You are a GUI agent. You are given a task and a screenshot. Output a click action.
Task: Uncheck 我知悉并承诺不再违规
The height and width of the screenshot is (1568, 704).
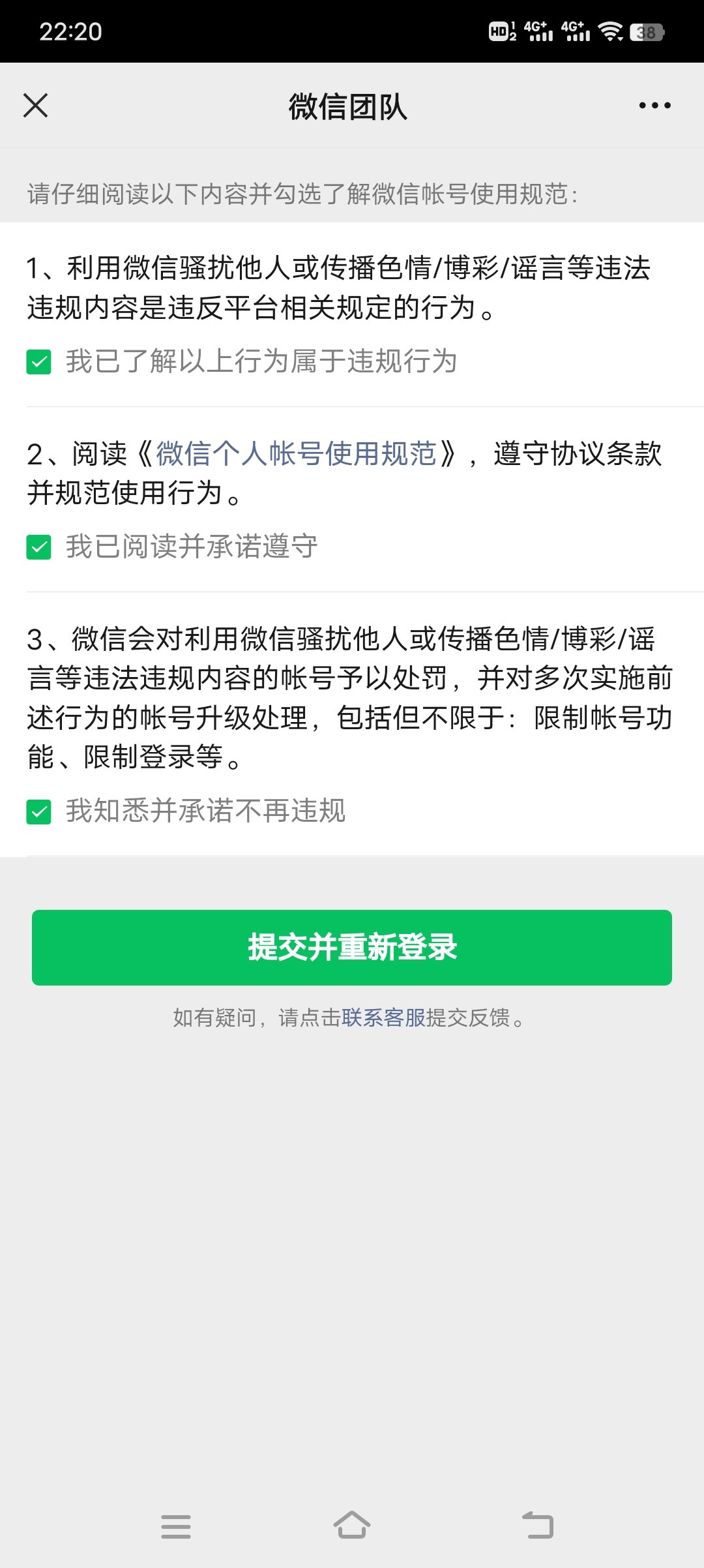coord(38,812)
